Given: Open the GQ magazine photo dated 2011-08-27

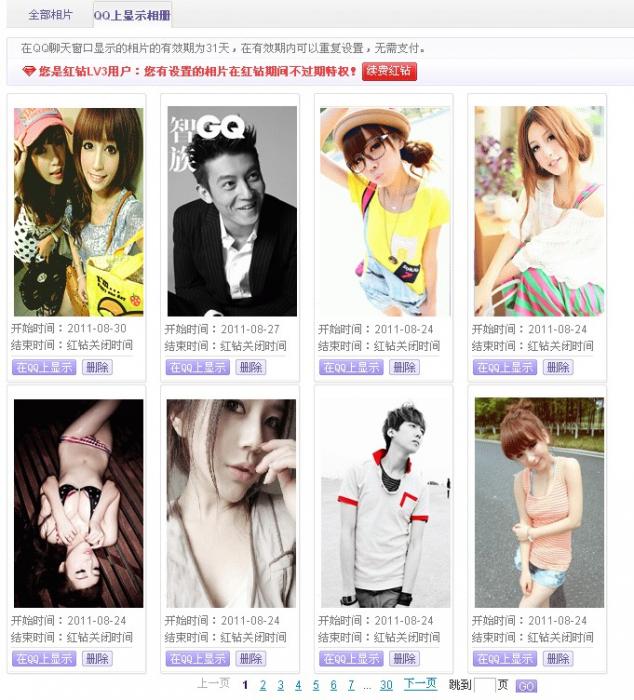Looking at the screenshot, I should point(232,211).
